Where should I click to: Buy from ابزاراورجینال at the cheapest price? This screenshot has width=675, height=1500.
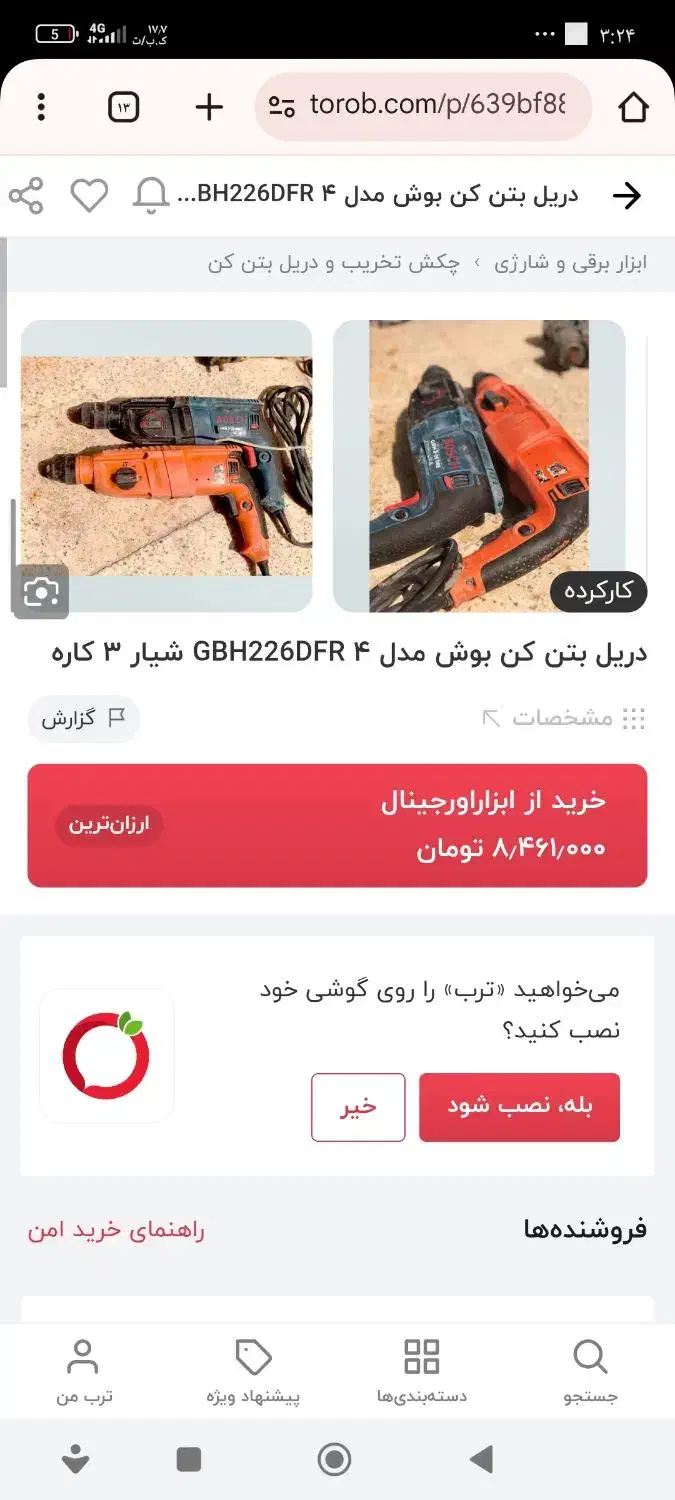pyautogui.click(x=337, y=825)
